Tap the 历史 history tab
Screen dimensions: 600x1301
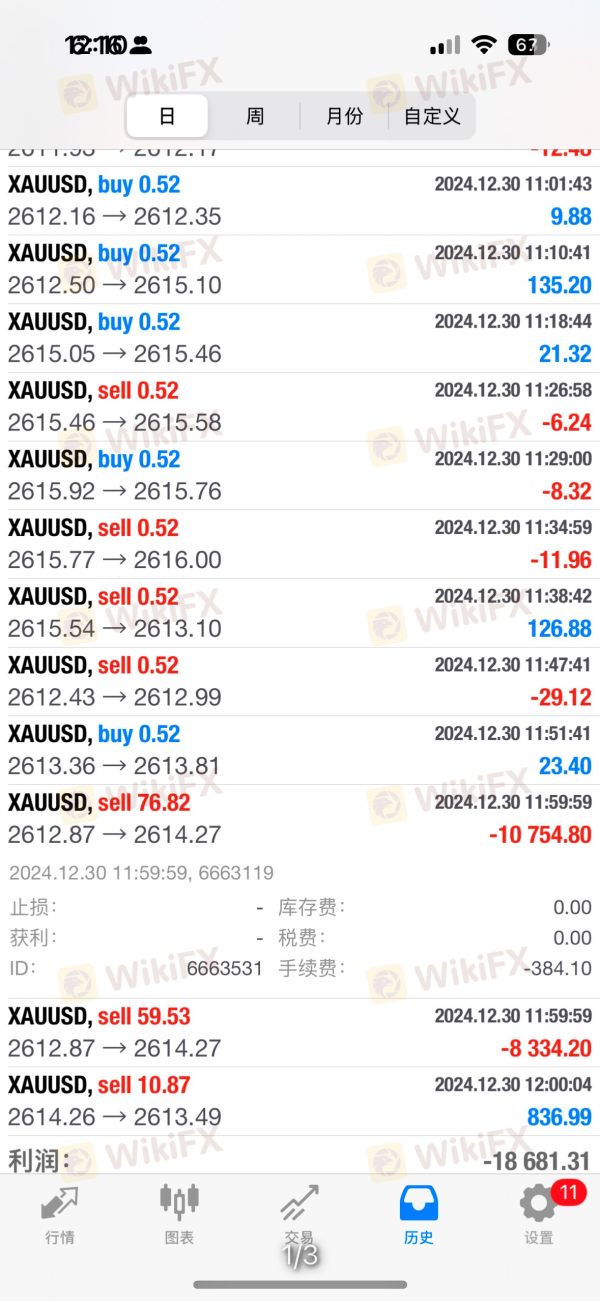[x=419, y=1214]
